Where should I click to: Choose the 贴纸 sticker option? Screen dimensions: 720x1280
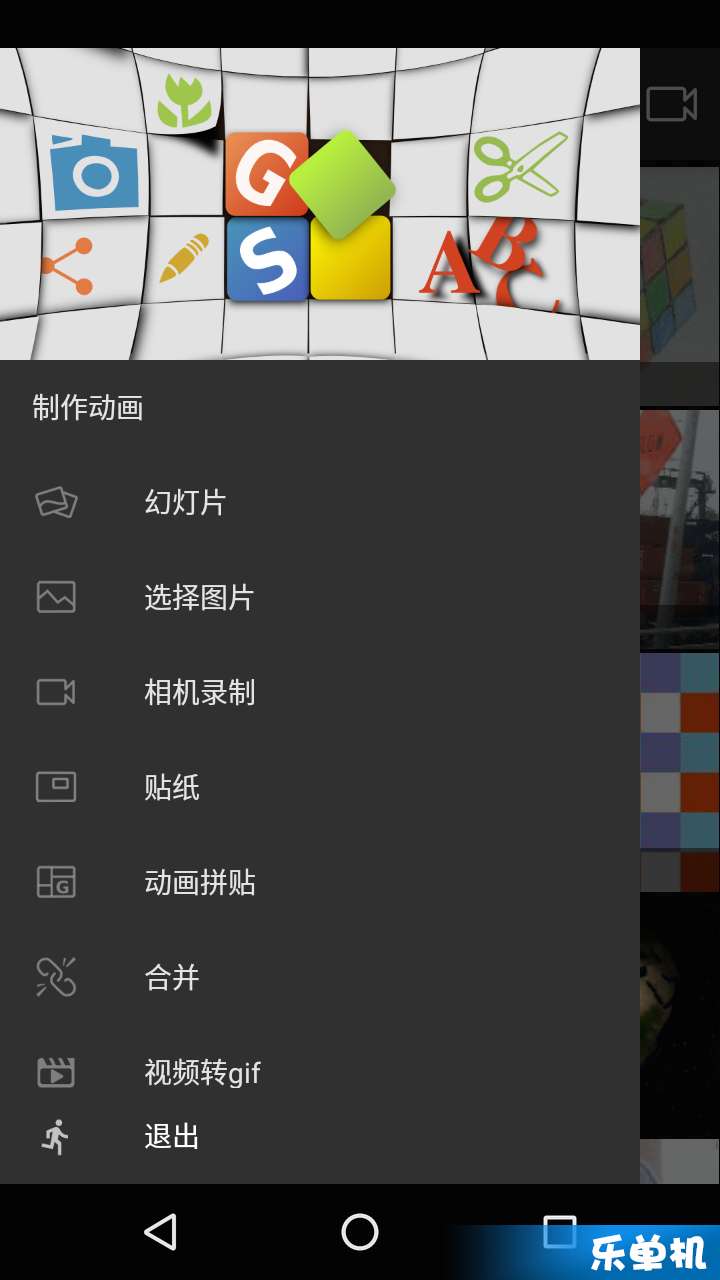[x=171, y=787]
